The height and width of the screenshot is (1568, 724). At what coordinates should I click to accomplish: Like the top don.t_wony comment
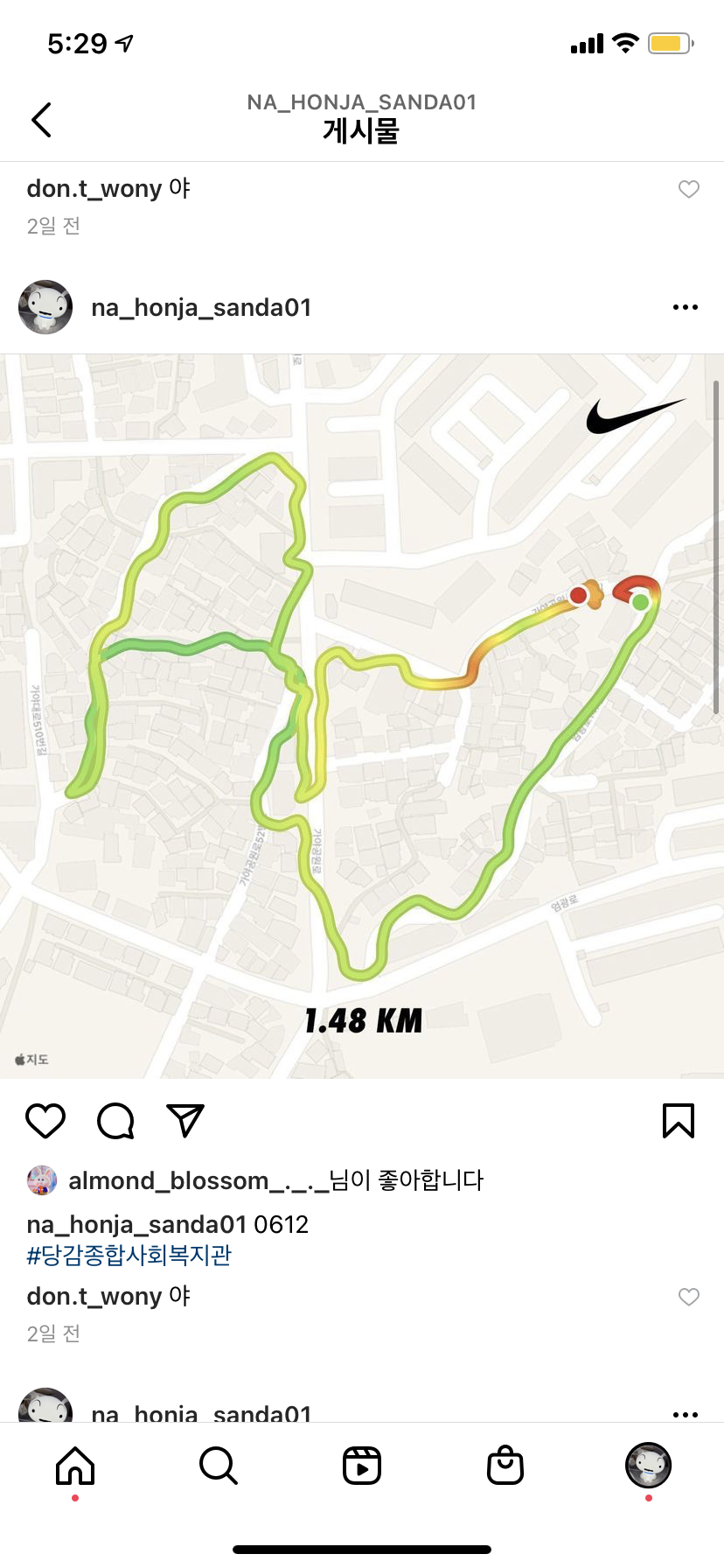pyautogui.click(x=689, y=189)
